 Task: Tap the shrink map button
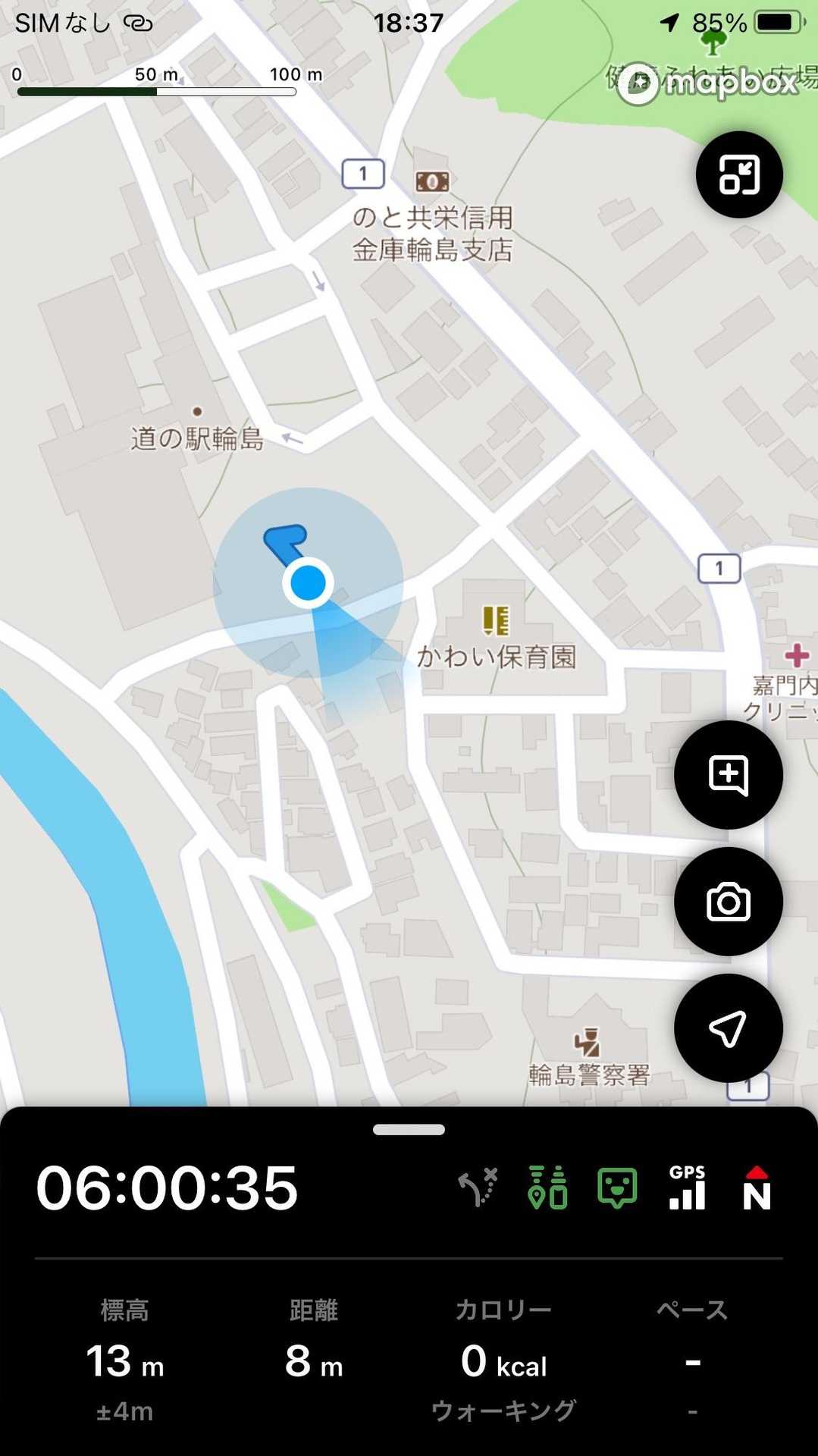pyautogui.click(x=739, y=174)
